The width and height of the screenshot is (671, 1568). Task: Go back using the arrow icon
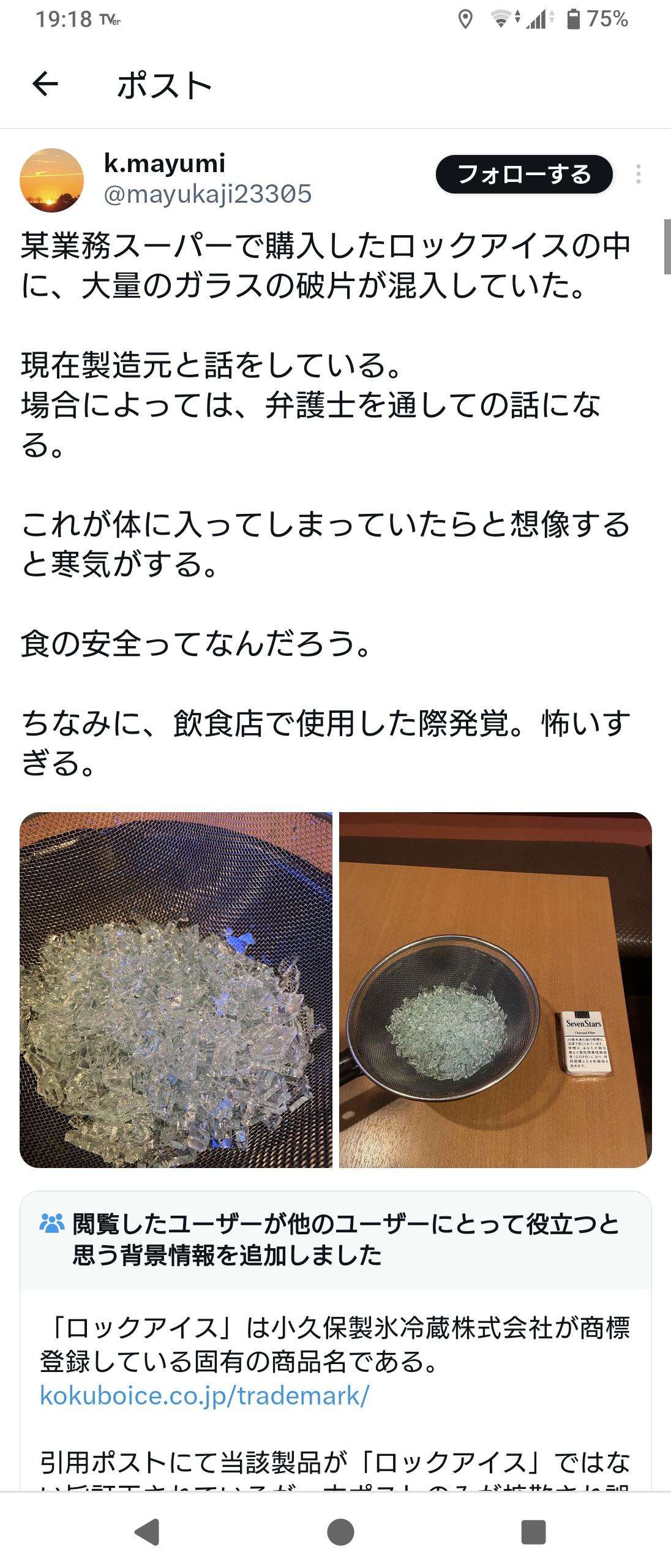pos(45,84)
